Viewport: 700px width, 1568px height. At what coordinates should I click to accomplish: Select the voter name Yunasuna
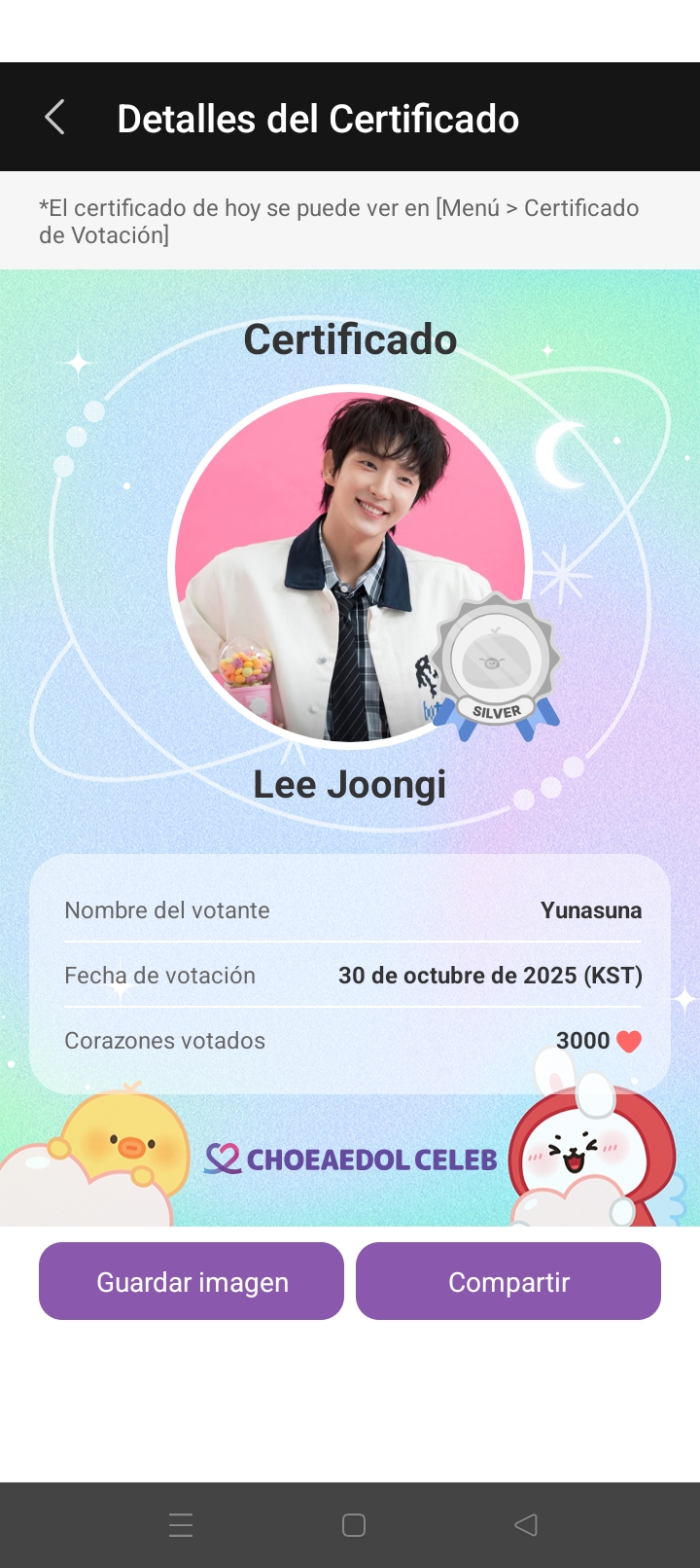[590, 910]
